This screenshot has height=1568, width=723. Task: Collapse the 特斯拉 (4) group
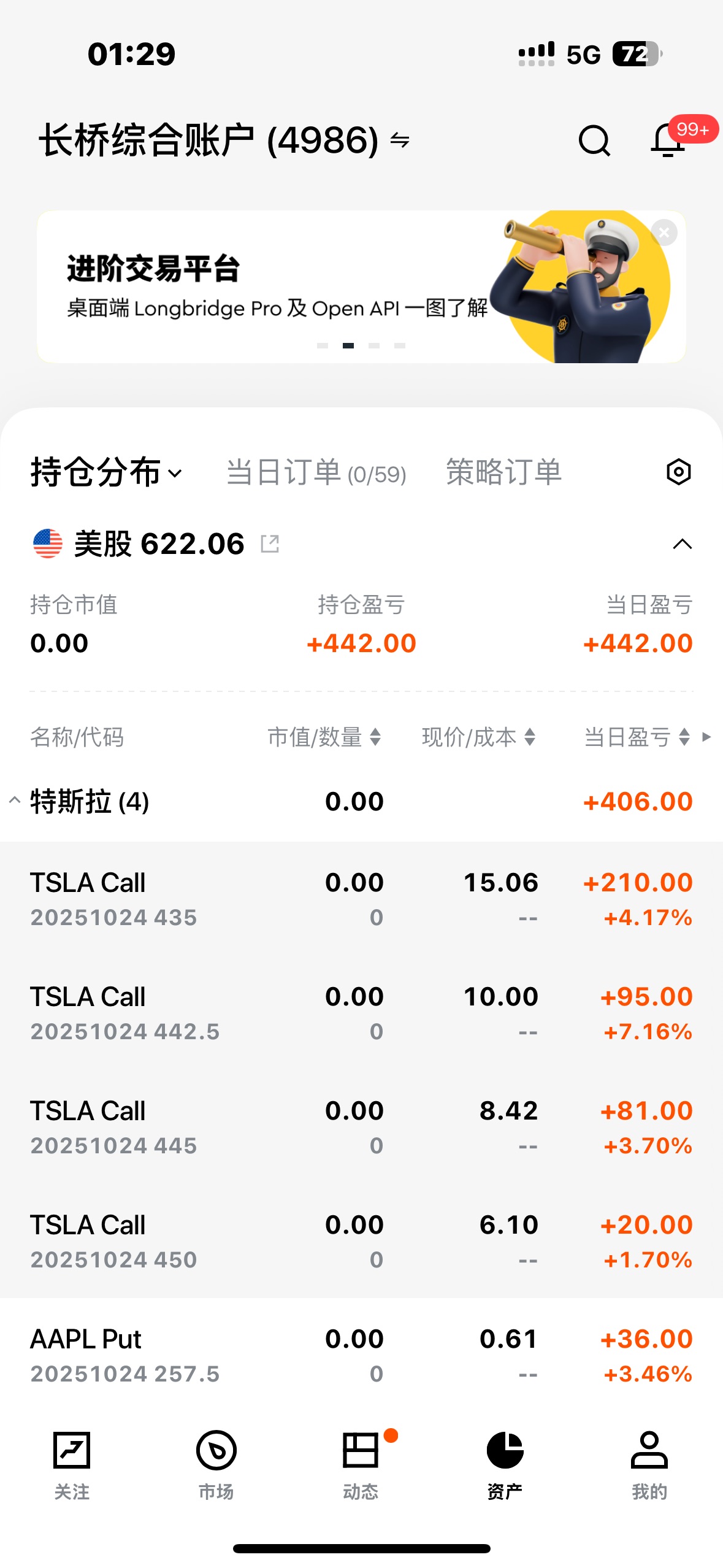(15, 801)
